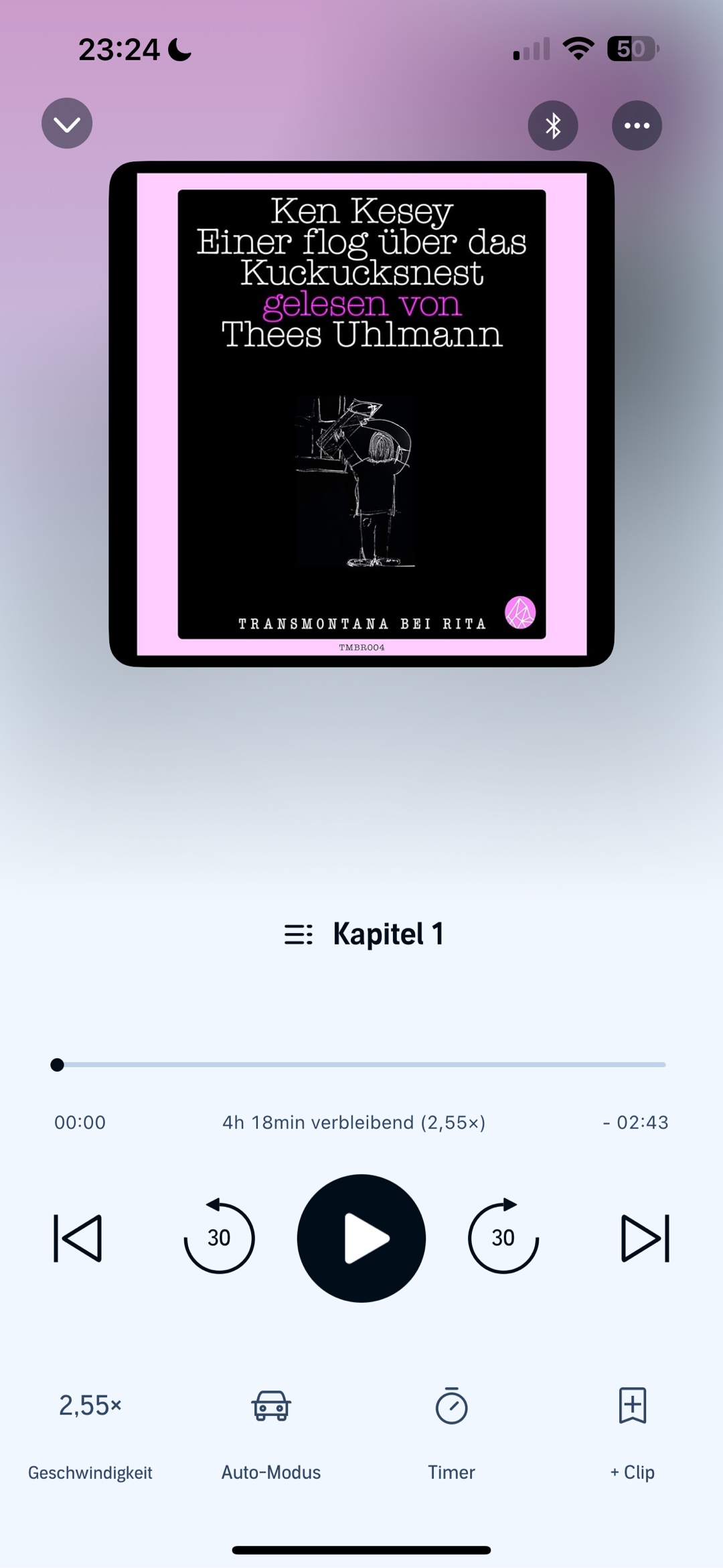The width and height of the screenshot is (723, 1568).
Task: Start playback of the audiobook
Action: pos(361,1238)
